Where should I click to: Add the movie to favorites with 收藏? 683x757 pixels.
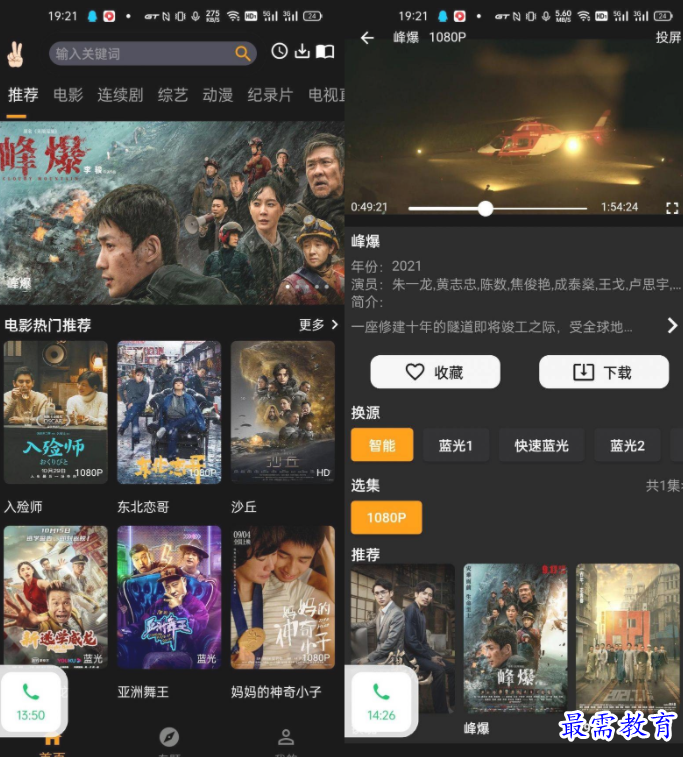pos(435,372)
